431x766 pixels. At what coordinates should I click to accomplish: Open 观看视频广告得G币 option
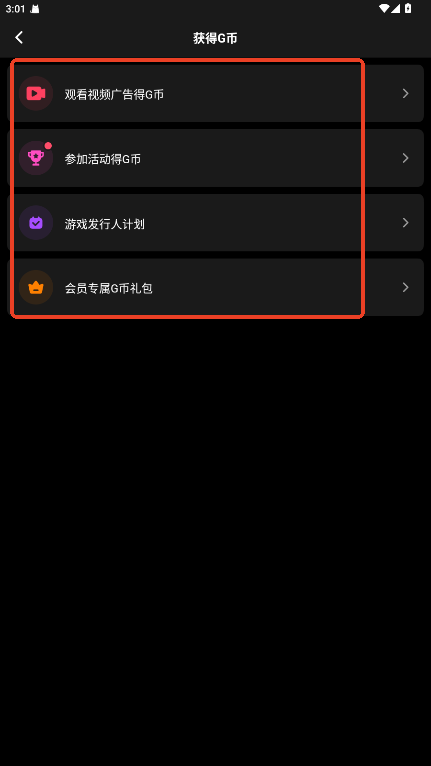pos(216,93)
